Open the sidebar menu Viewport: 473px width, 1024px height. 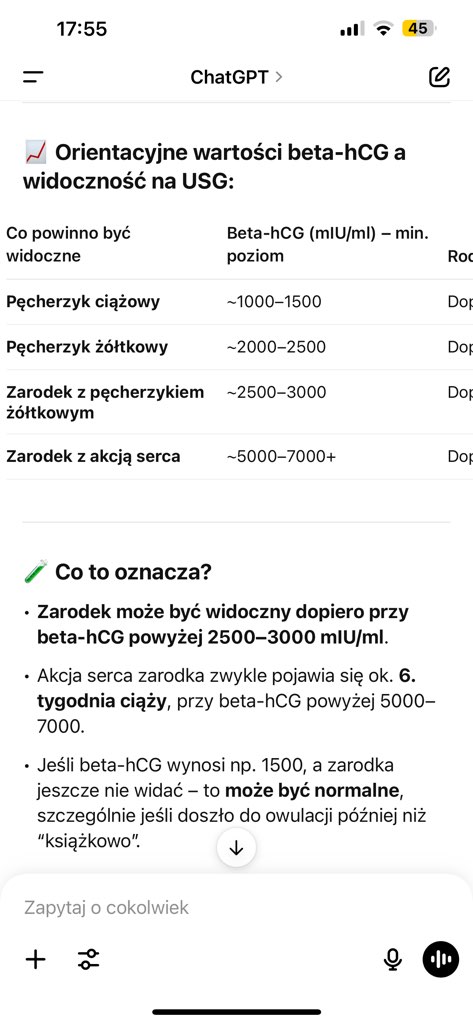33,77
